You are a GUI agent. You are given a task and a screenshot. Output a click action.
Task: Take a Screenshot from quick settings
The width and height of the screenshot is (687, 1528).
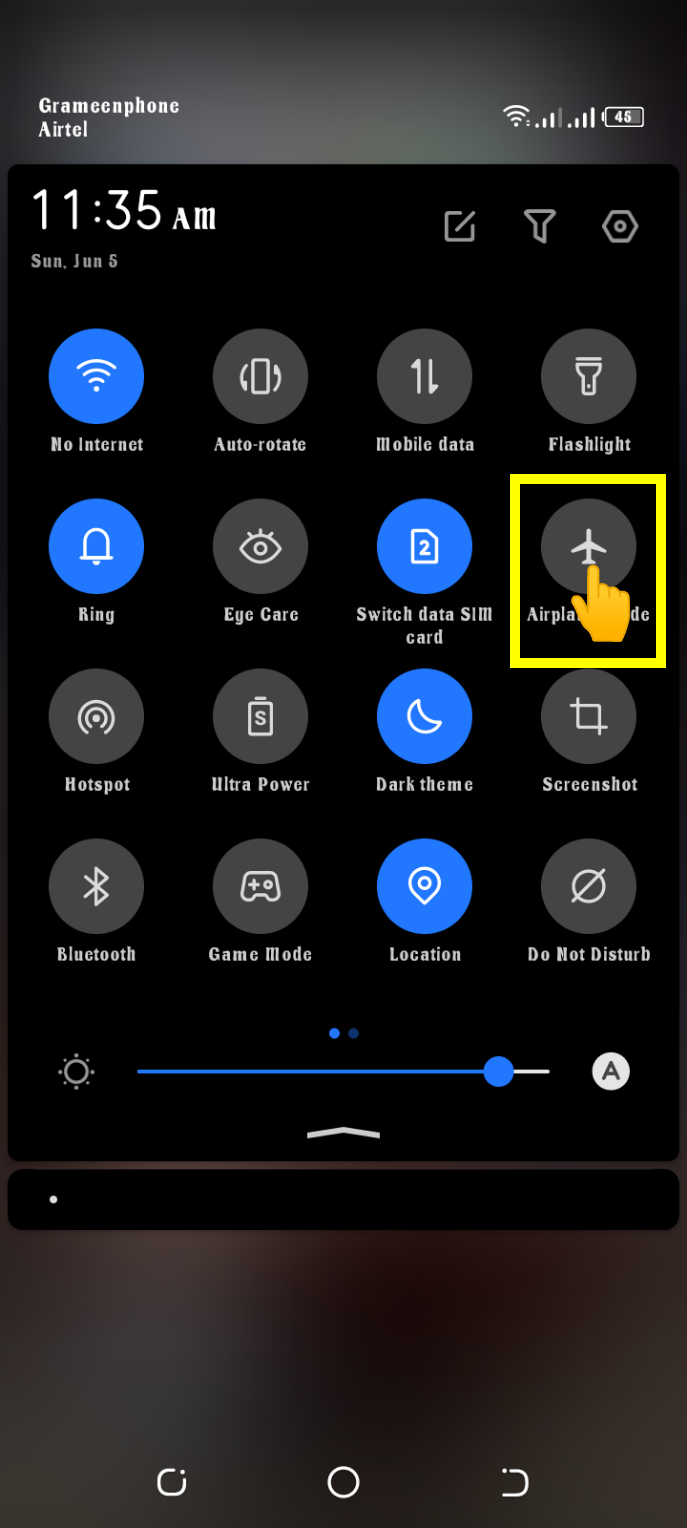588,717
